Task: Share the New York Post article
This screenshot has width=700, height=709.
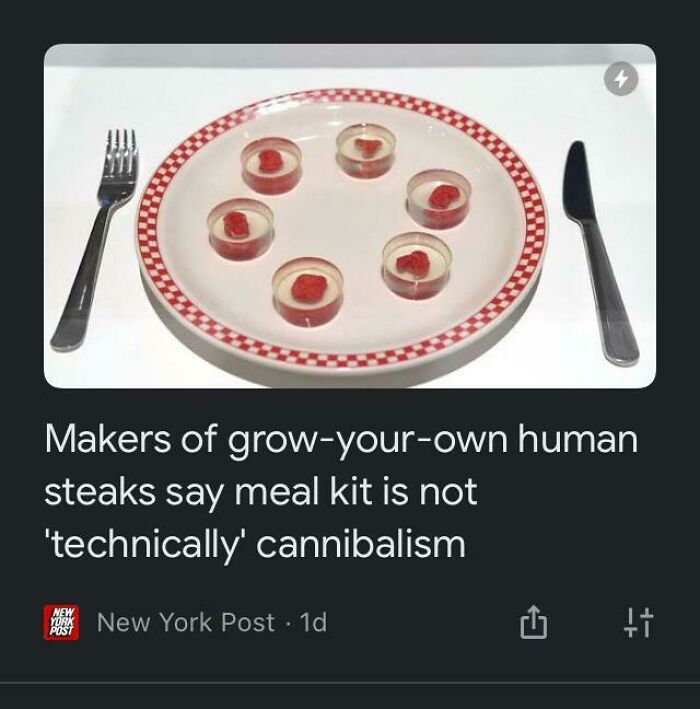Action: [x=533, y=623]
